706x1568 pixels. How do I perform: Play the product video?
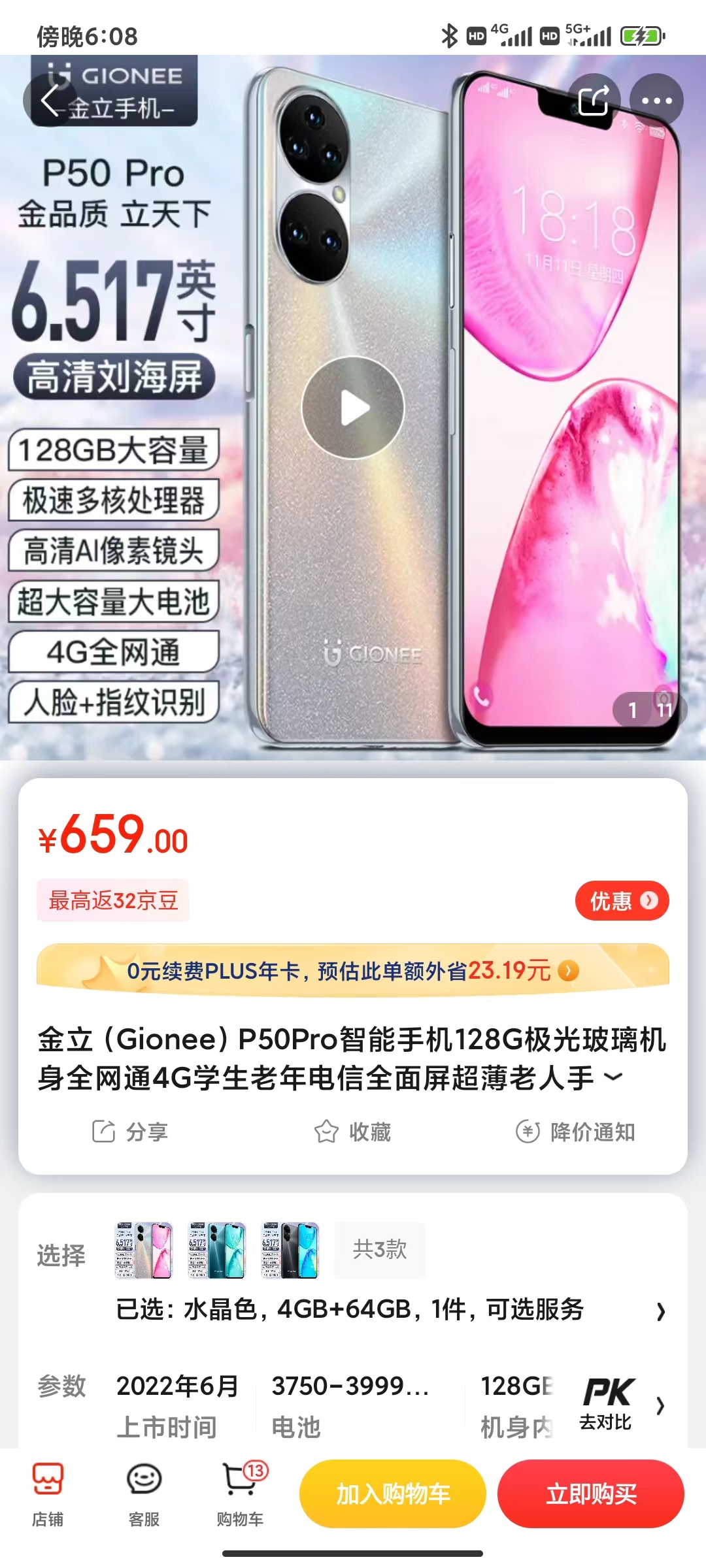(x=353, y=408)
